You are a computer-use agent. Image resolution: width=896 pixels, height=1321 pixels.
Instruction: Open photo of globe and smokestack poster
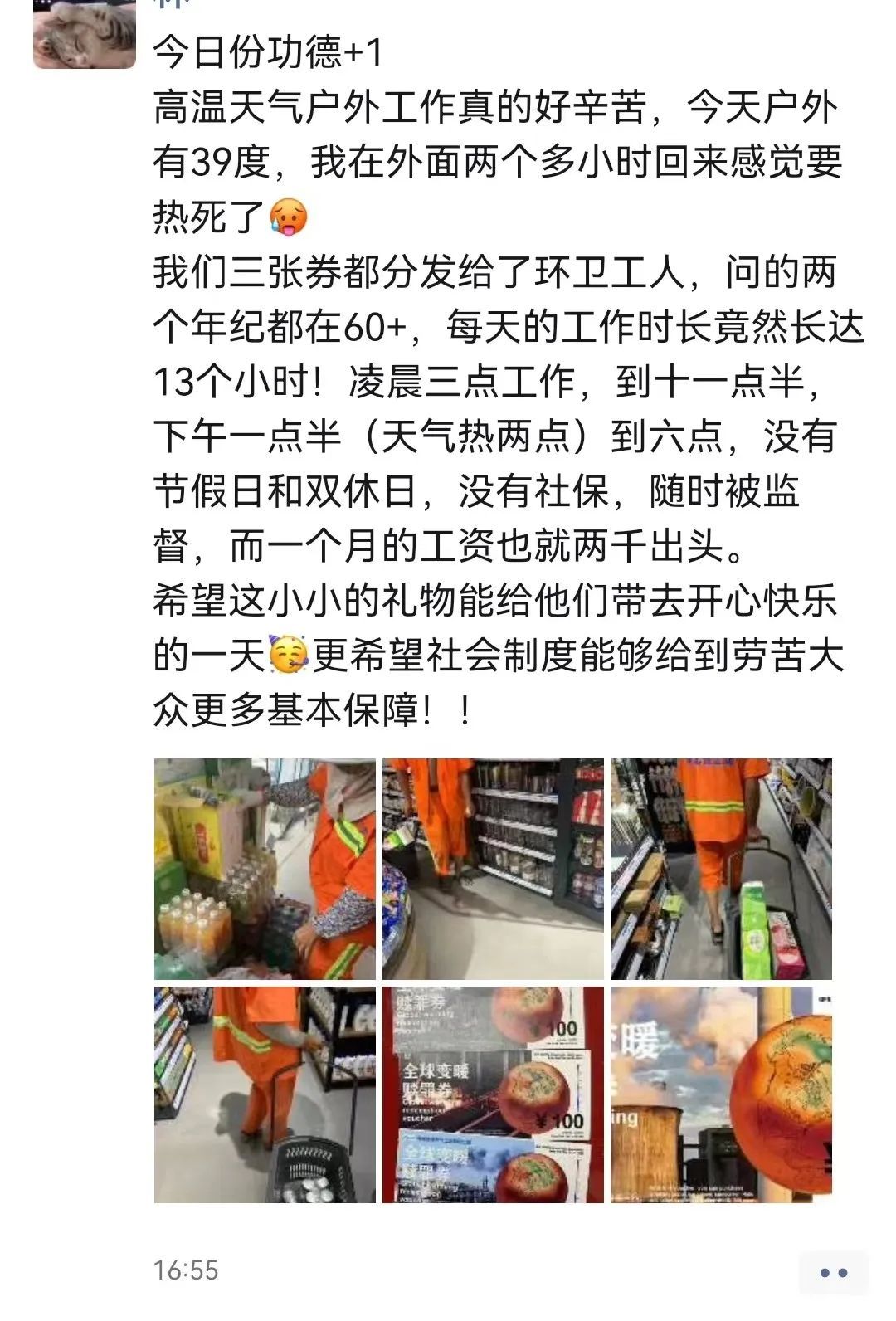click(x=721, y=1094)
